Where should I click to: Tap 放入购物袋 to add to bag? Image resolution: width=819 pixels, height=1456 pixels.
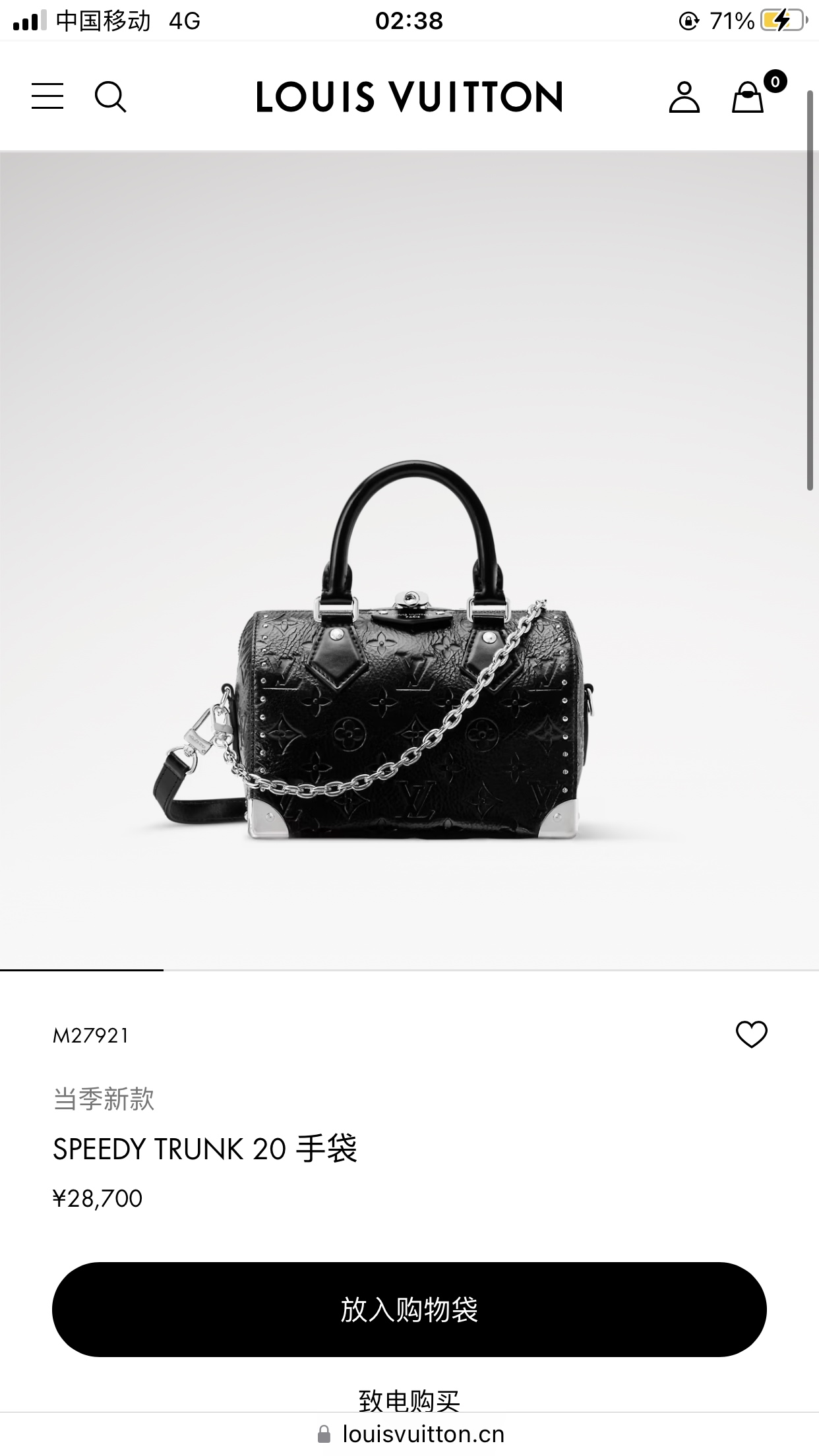pyautogui.click(x=409, y=1310)
